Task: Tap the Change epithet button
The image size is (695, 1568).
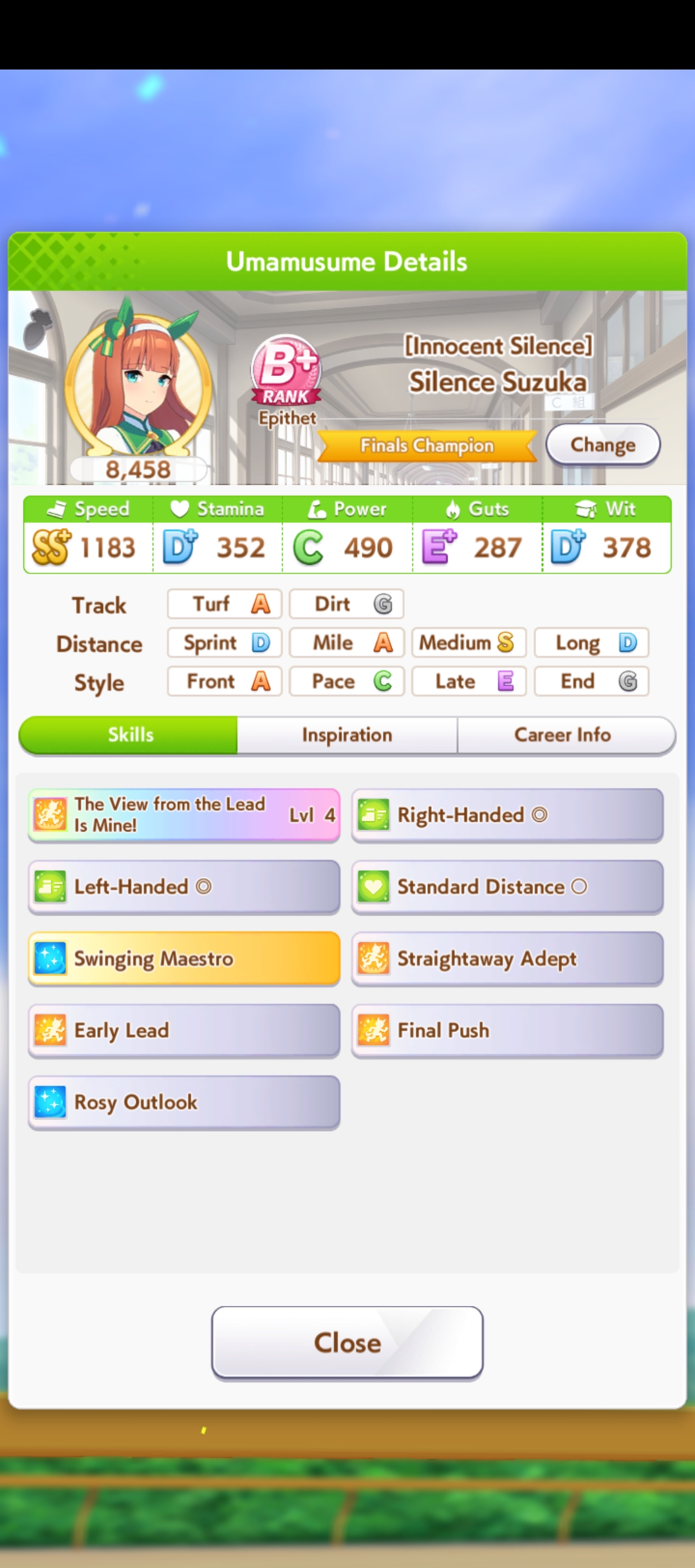Action: (x=603, y=444)
